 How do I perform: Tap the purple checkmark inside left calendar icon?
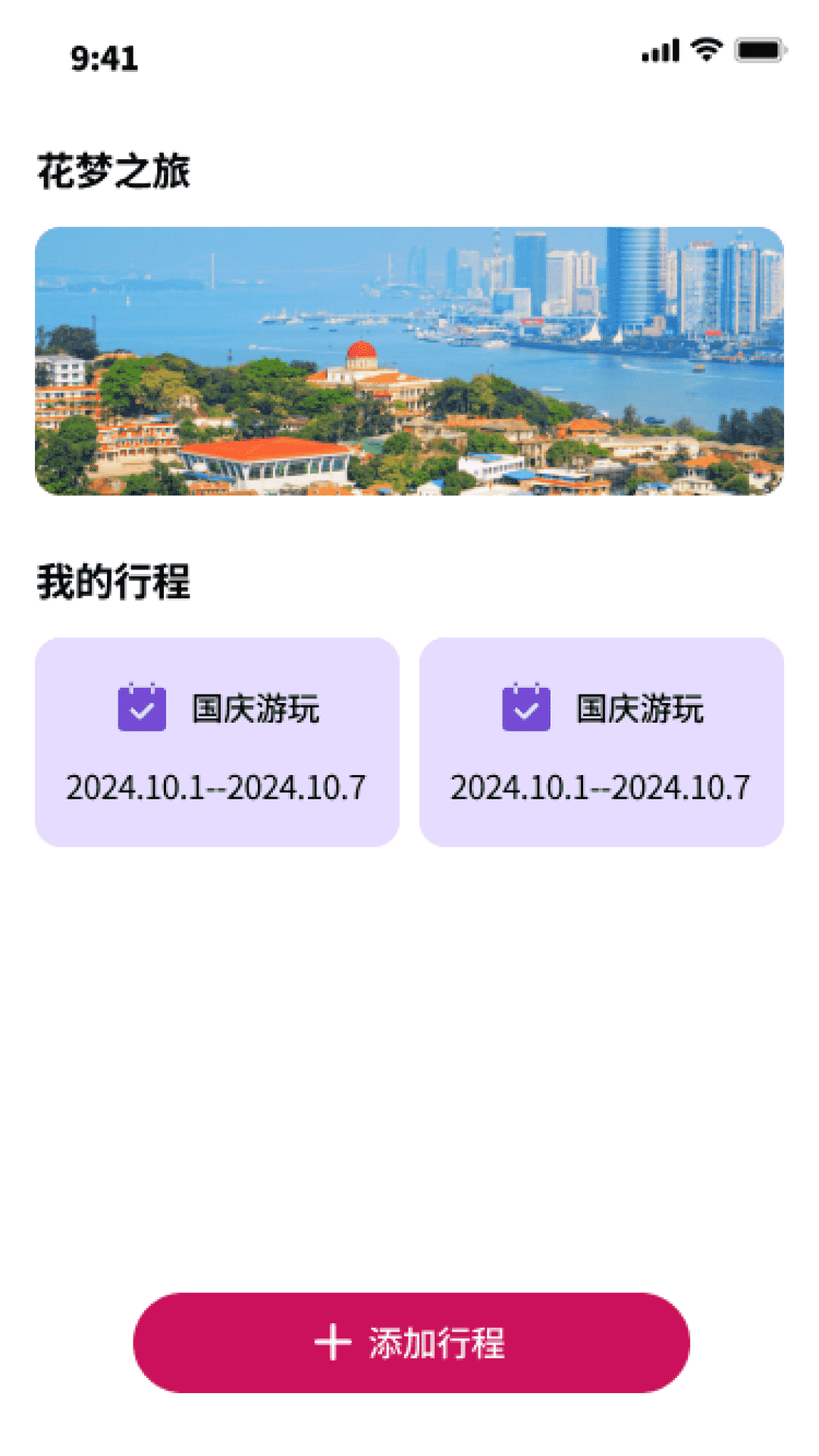click(x=143, y=714)
